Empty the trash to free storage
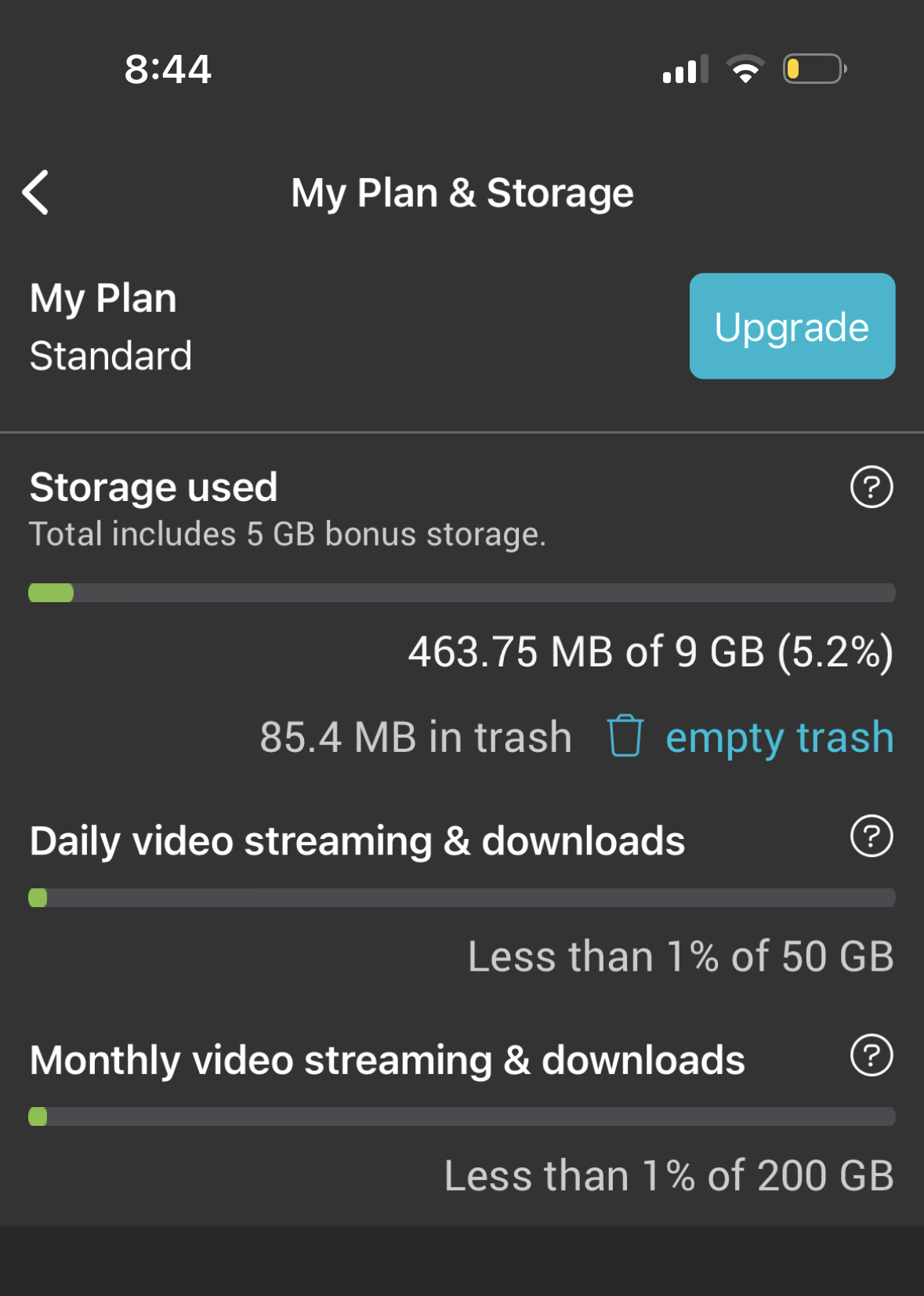Viewport: 924px width, 1296px height. pyautogui.click(x=751, y=737)
